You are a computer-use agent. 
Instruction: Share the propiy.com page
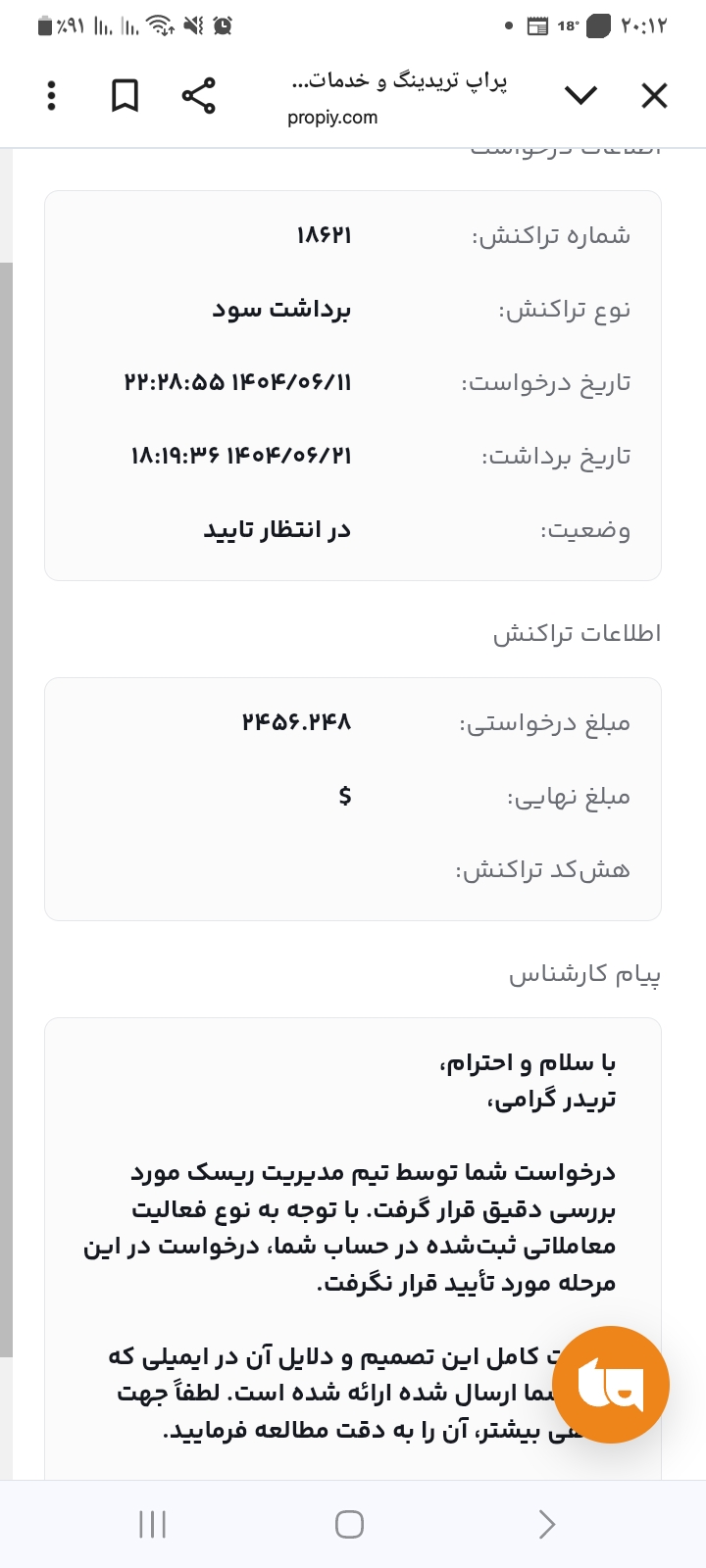[198, 96]
